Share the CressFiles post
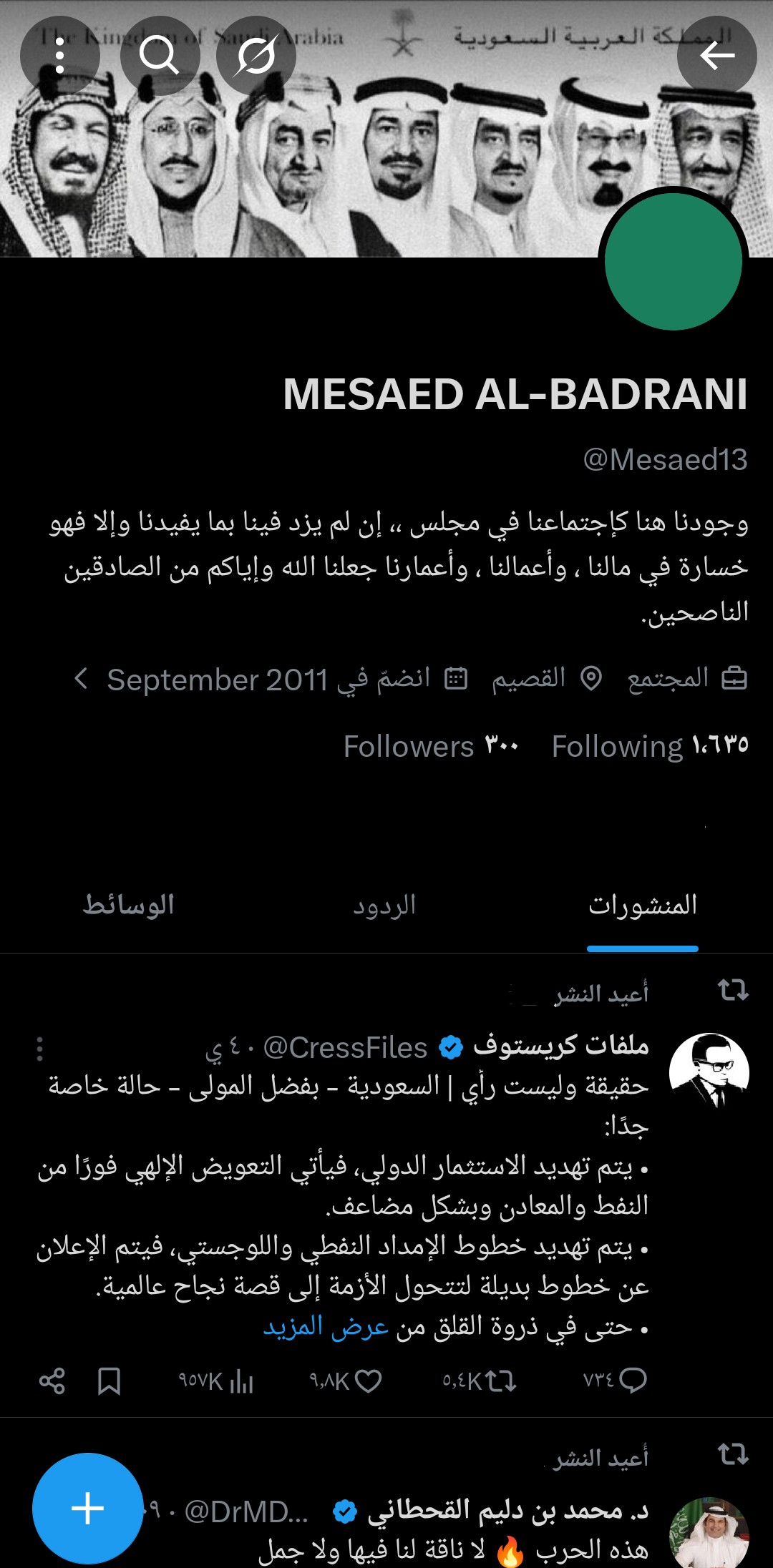The width and height of the screenshot is (773, 1568). point(52,1381)
